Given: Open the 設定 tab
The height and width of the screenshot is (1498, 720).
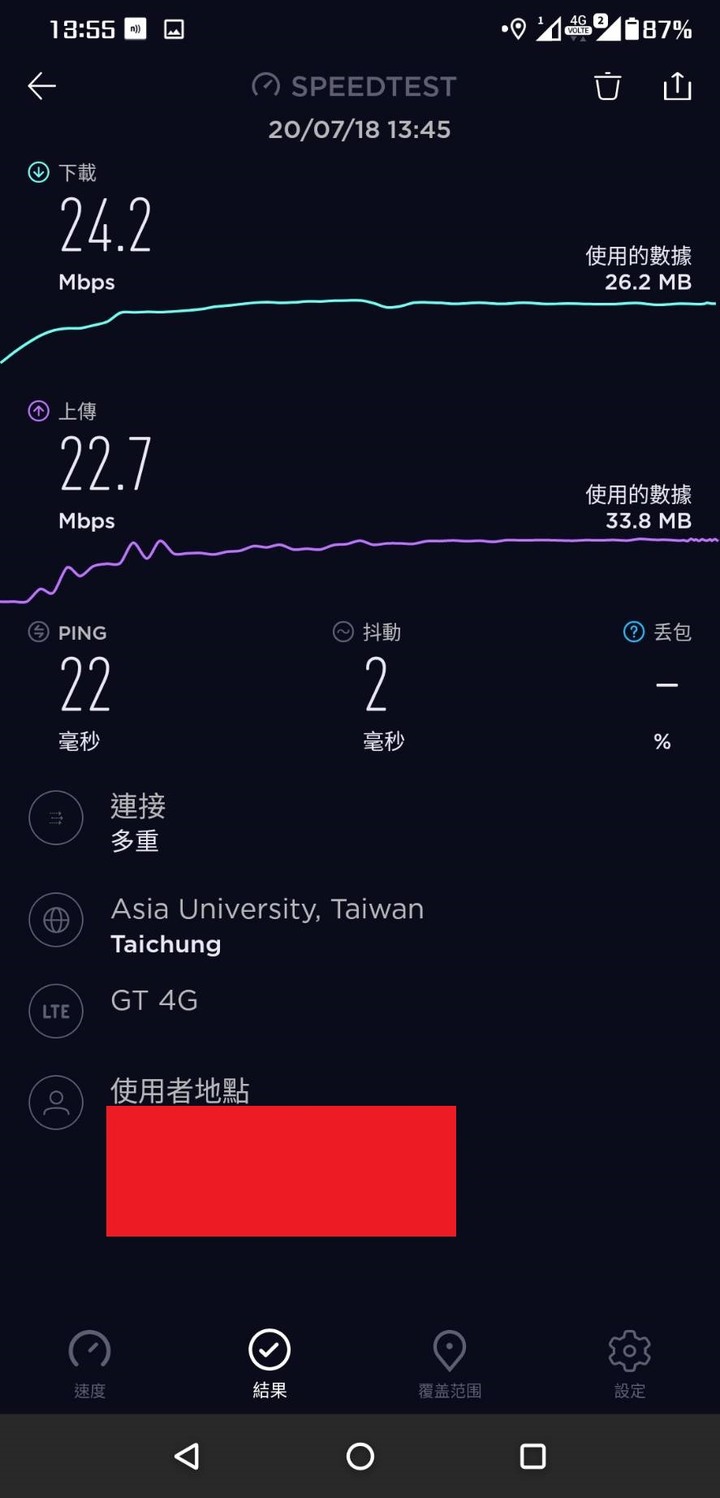Looking at the screenshot, I should (630, 1365).
